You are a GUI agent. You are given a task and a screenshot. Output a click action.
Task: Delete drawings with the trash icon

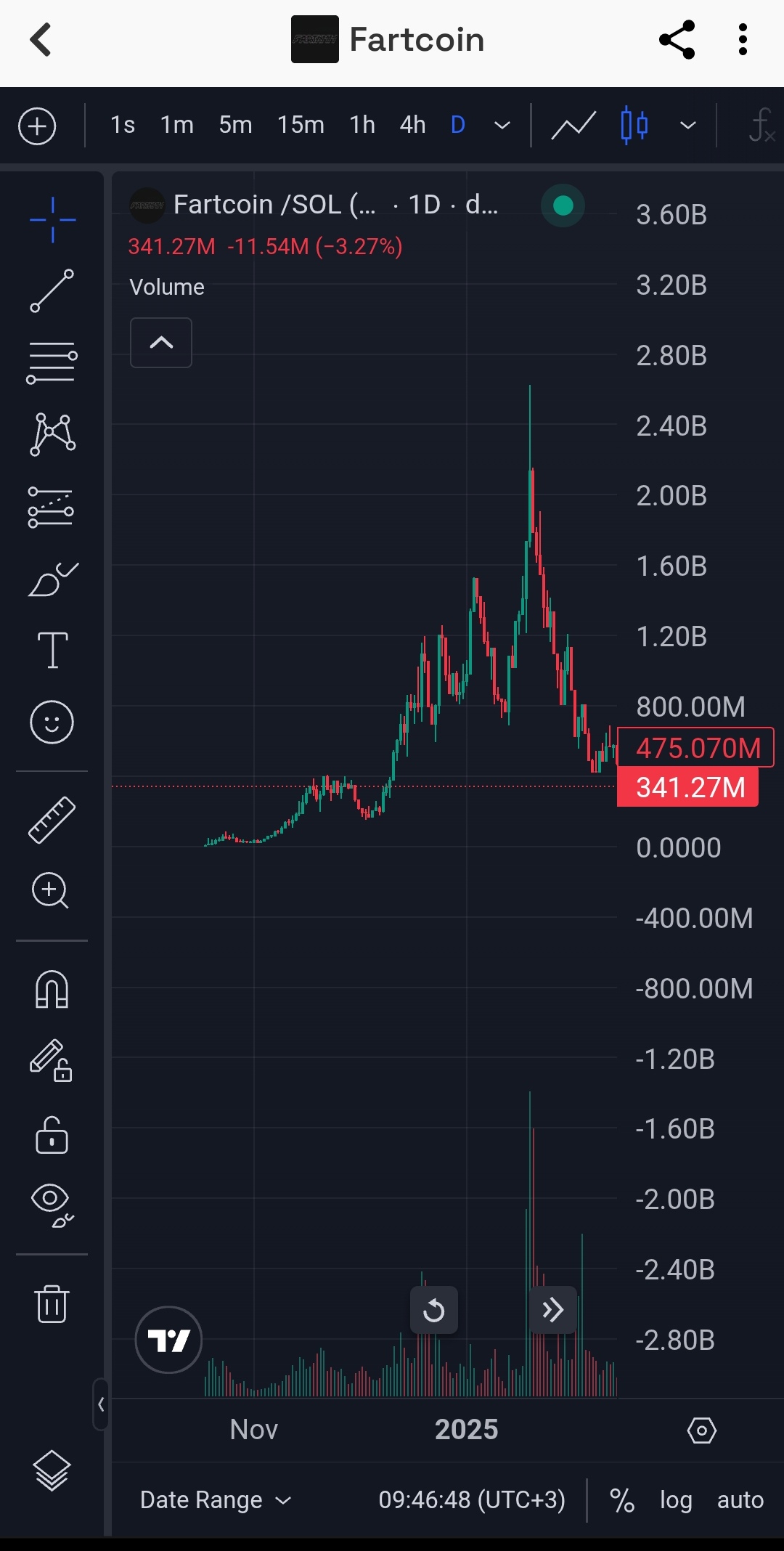point(52,1303)
